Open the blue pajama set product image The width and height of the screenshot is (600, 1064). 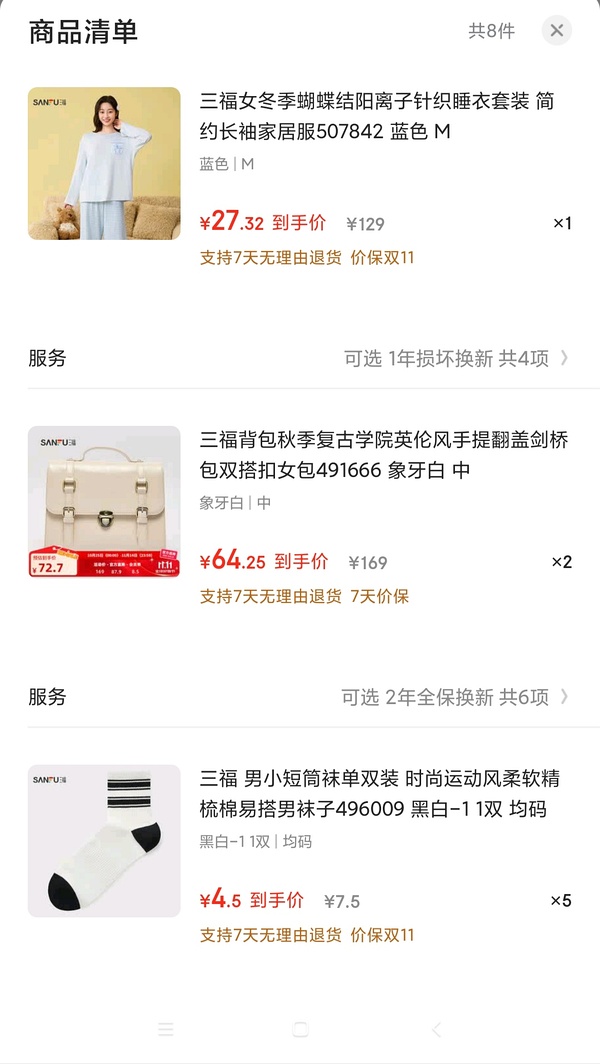[x=104, y=163]
